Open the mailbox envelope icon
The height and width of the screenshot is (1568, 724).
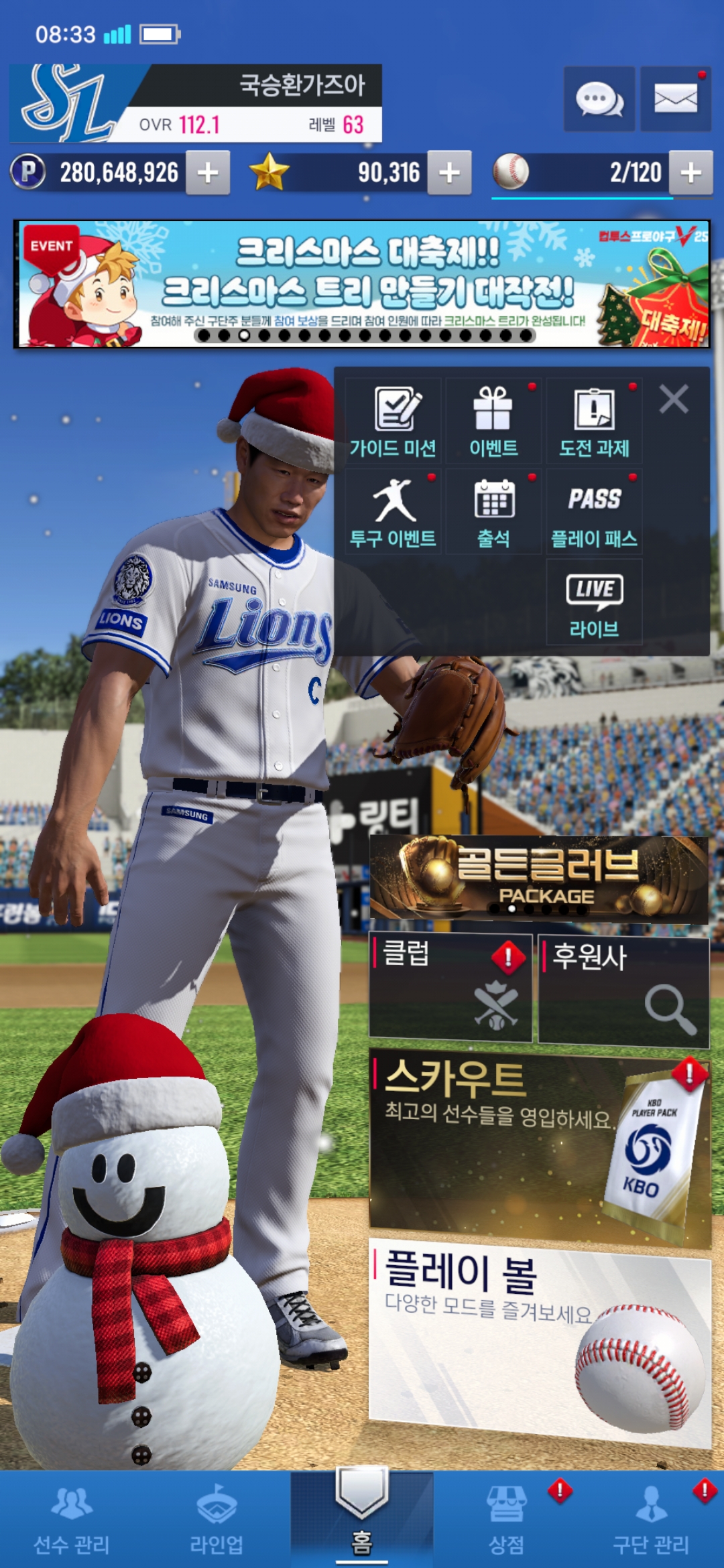coord(675,99)
